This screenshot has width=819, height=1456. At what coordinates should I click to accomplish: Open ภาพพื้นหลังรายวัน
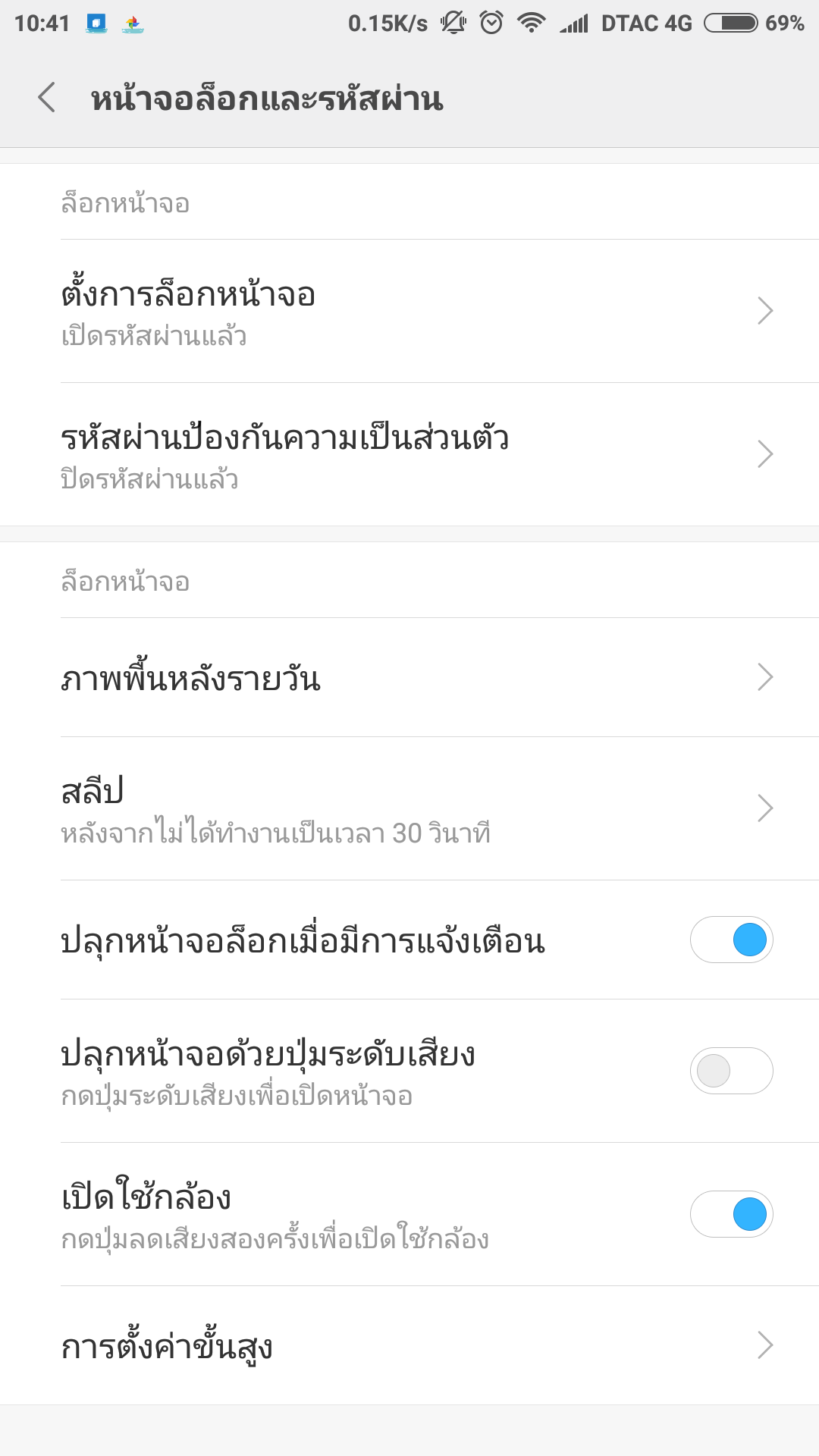coord(409,677)
